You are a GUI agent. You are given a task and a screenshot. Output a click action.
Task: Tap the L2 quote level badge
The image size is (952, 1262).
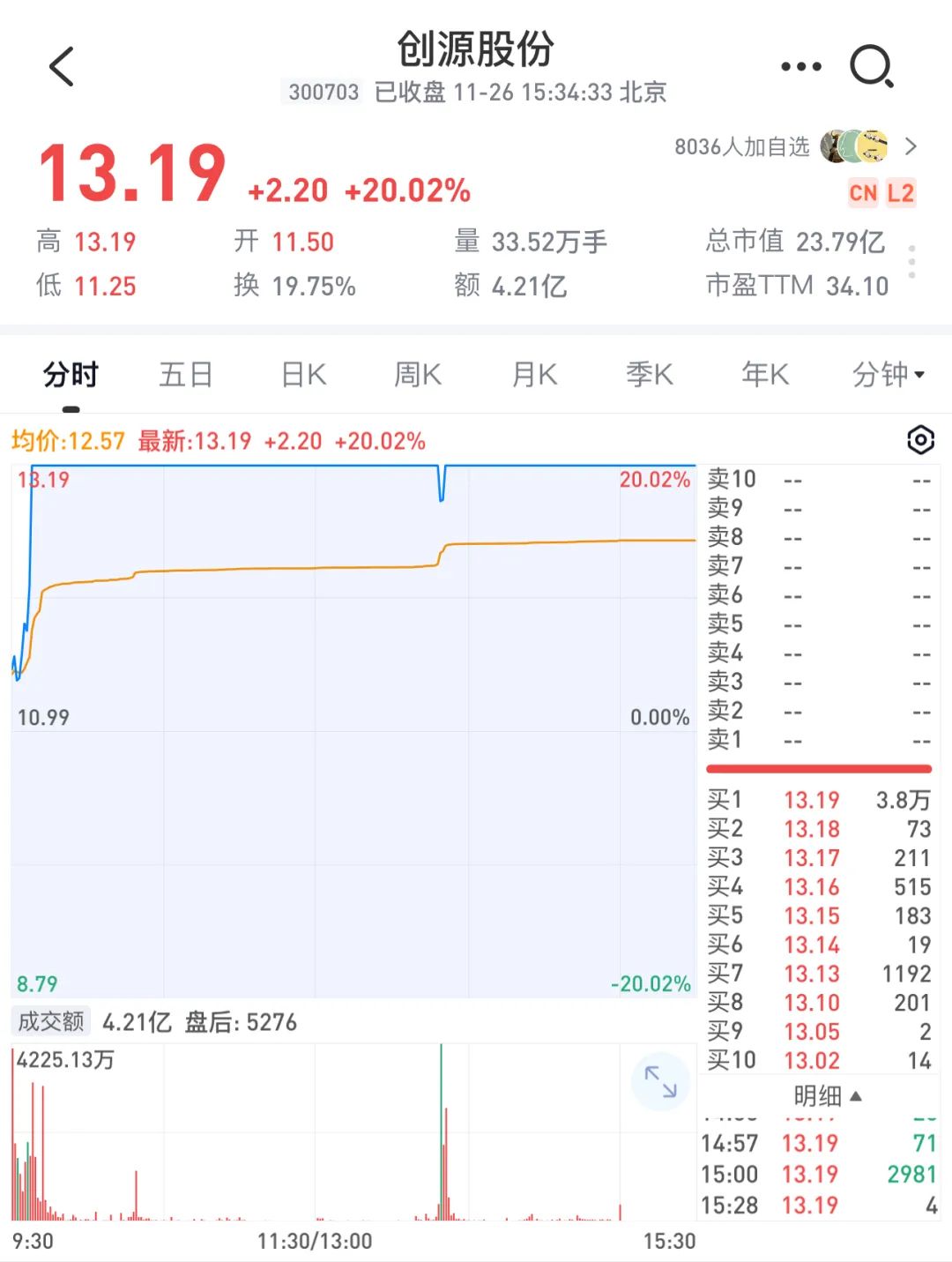(x=900, y=193)
